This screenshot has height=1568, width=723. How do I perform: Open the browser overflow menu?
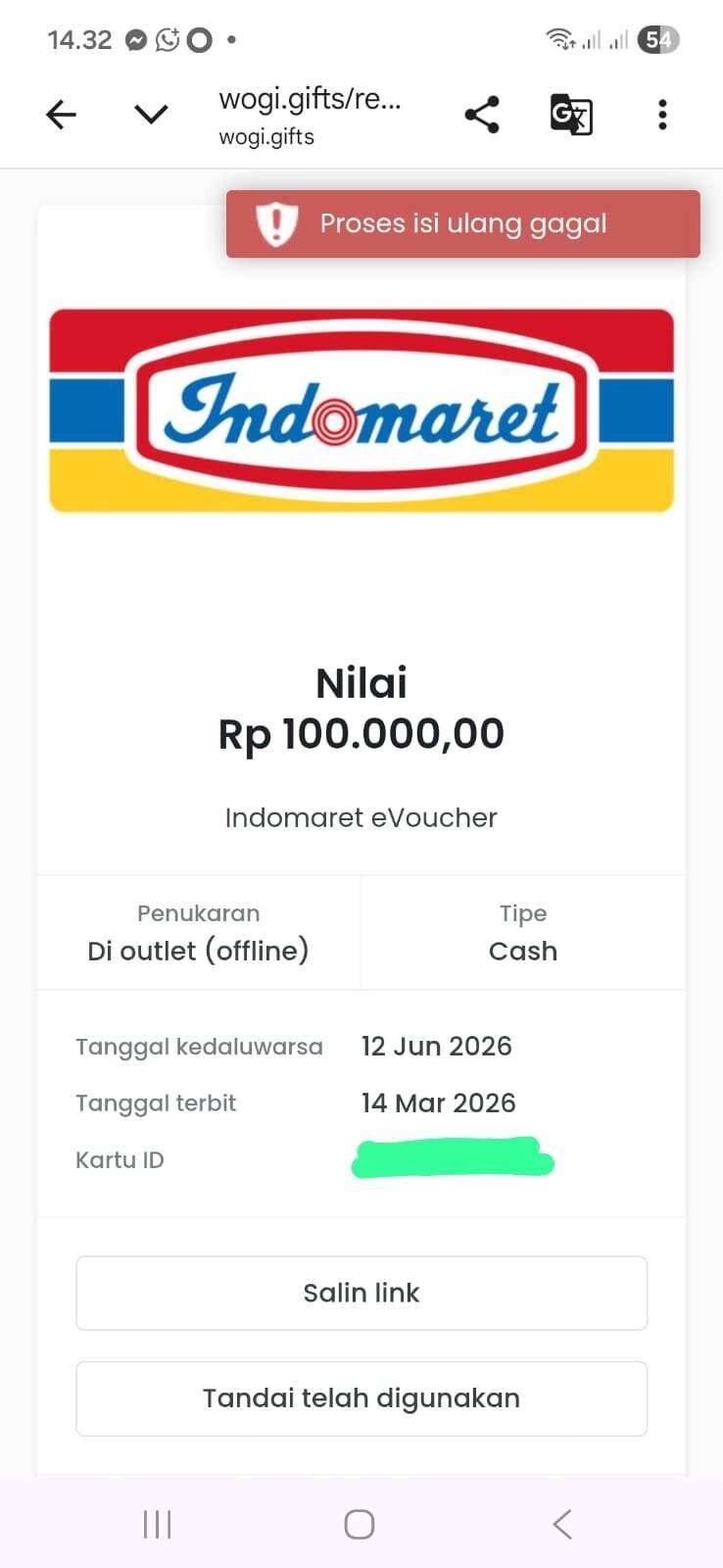662,115
